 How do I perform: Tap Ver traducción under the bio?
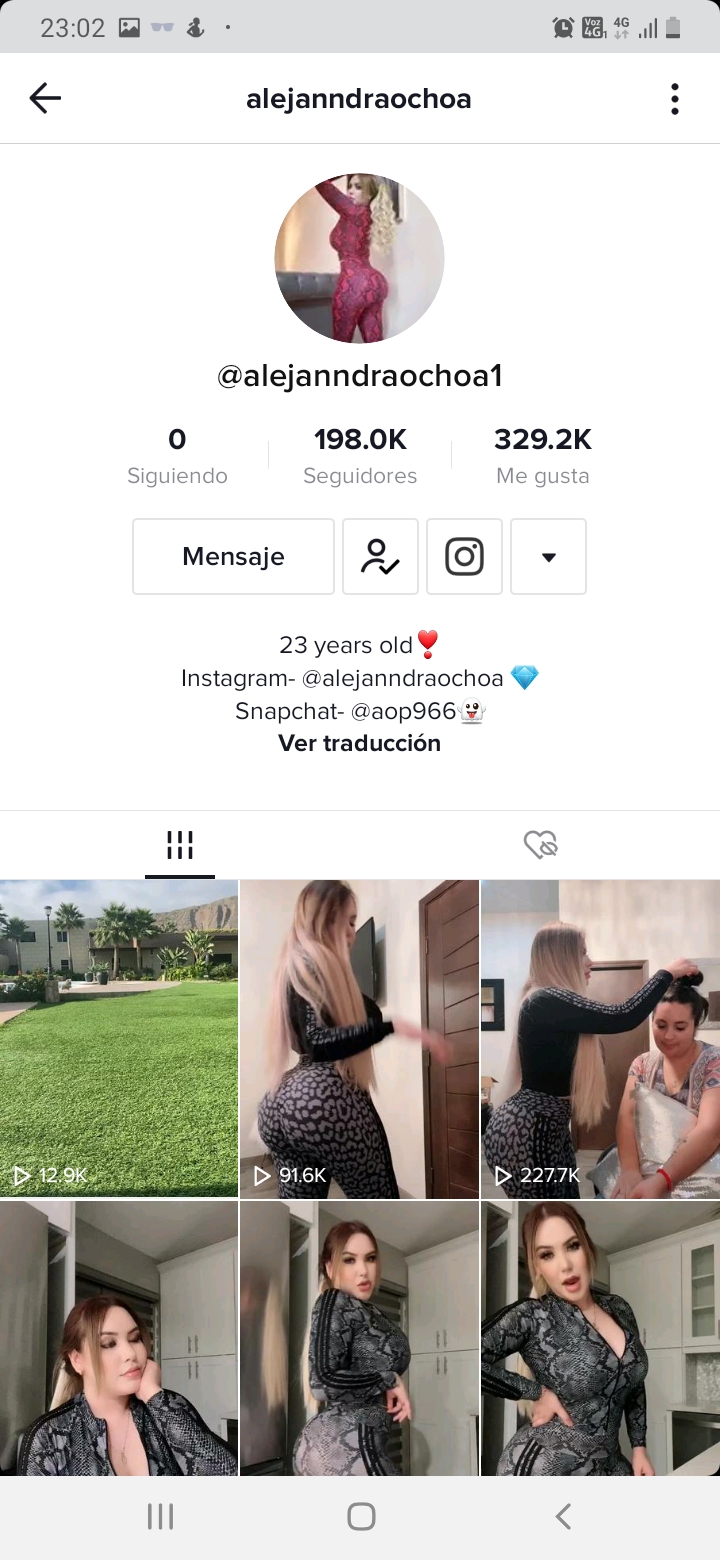pyautogui.click(x=359, y=743)
